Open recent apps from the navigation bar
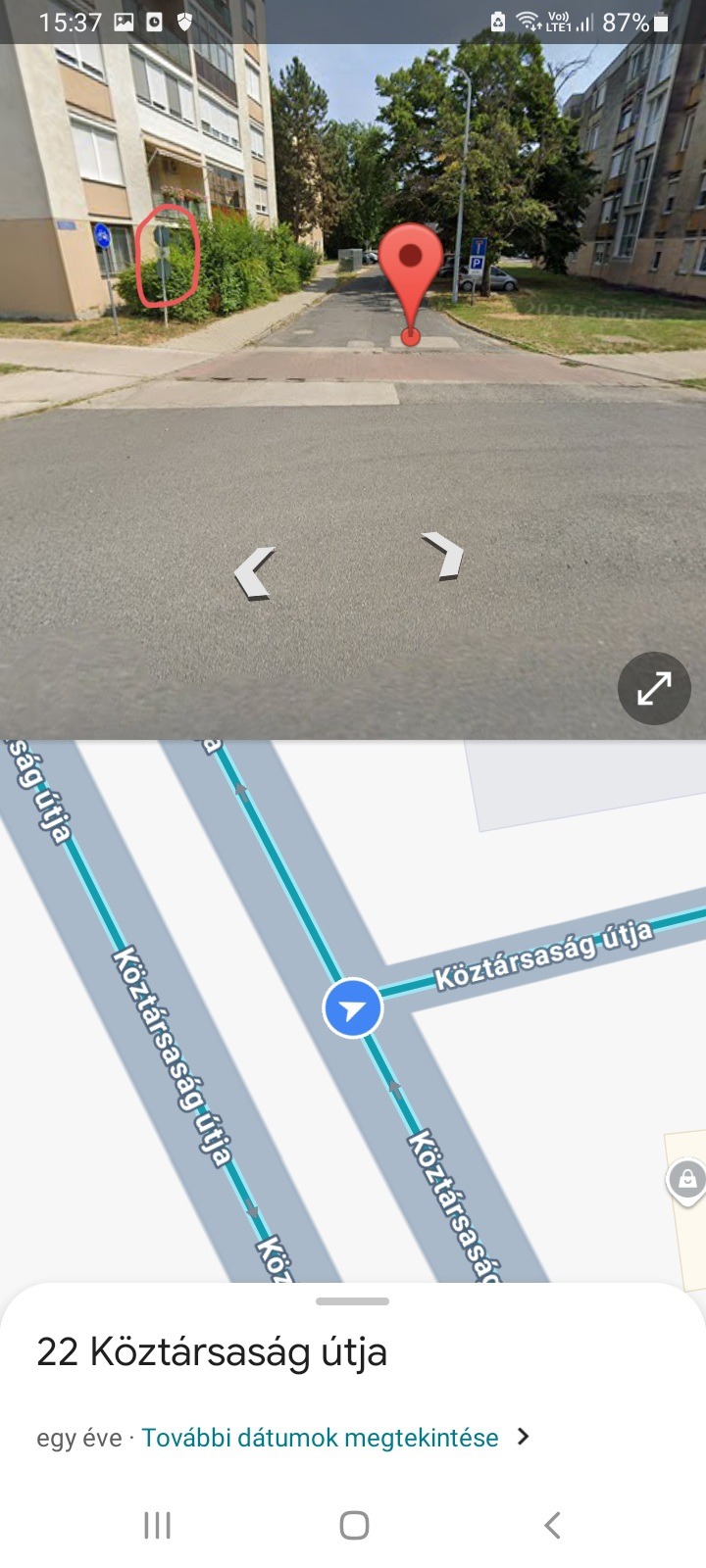The image size is (706, 1568). coord(157,1525)
